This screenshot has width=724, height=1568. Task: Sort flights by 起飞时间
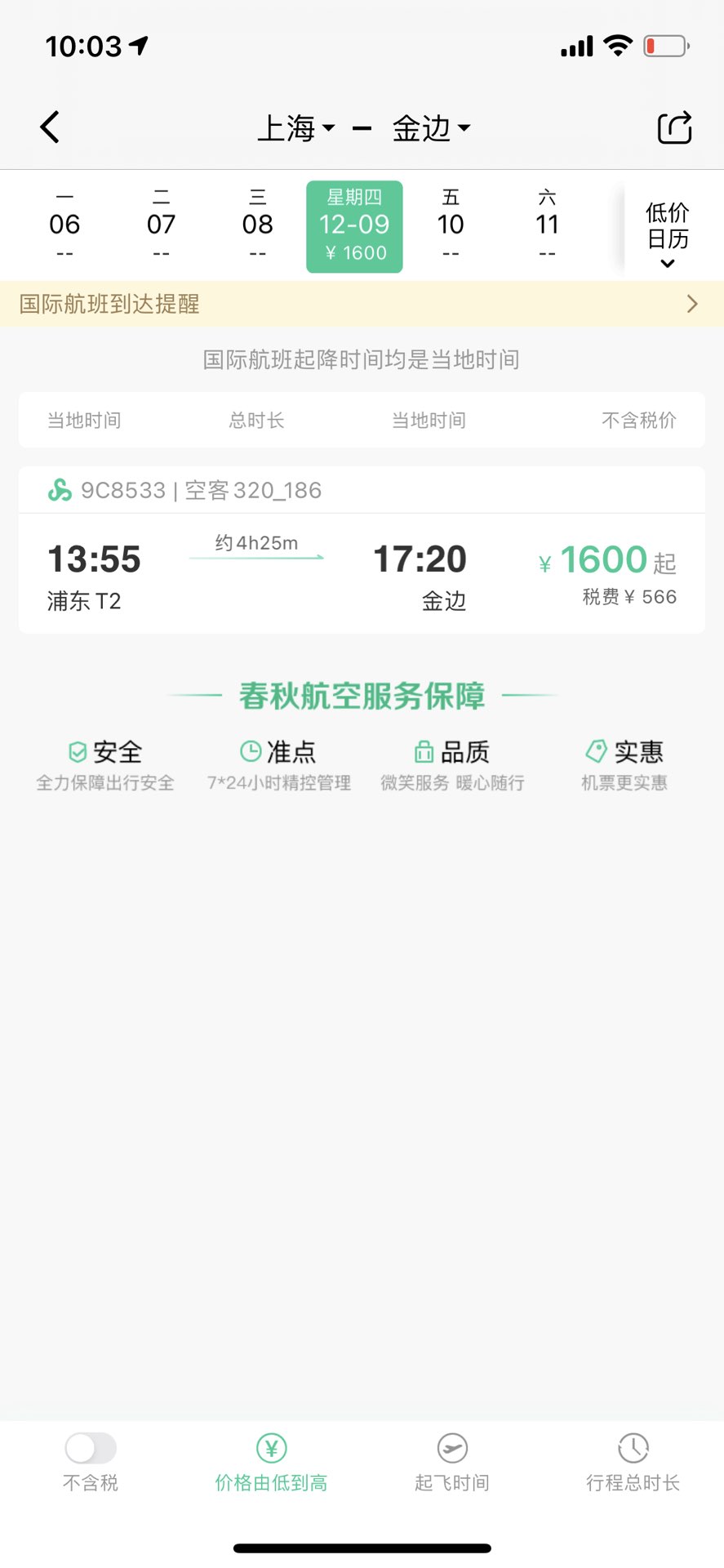(452, 1463)
